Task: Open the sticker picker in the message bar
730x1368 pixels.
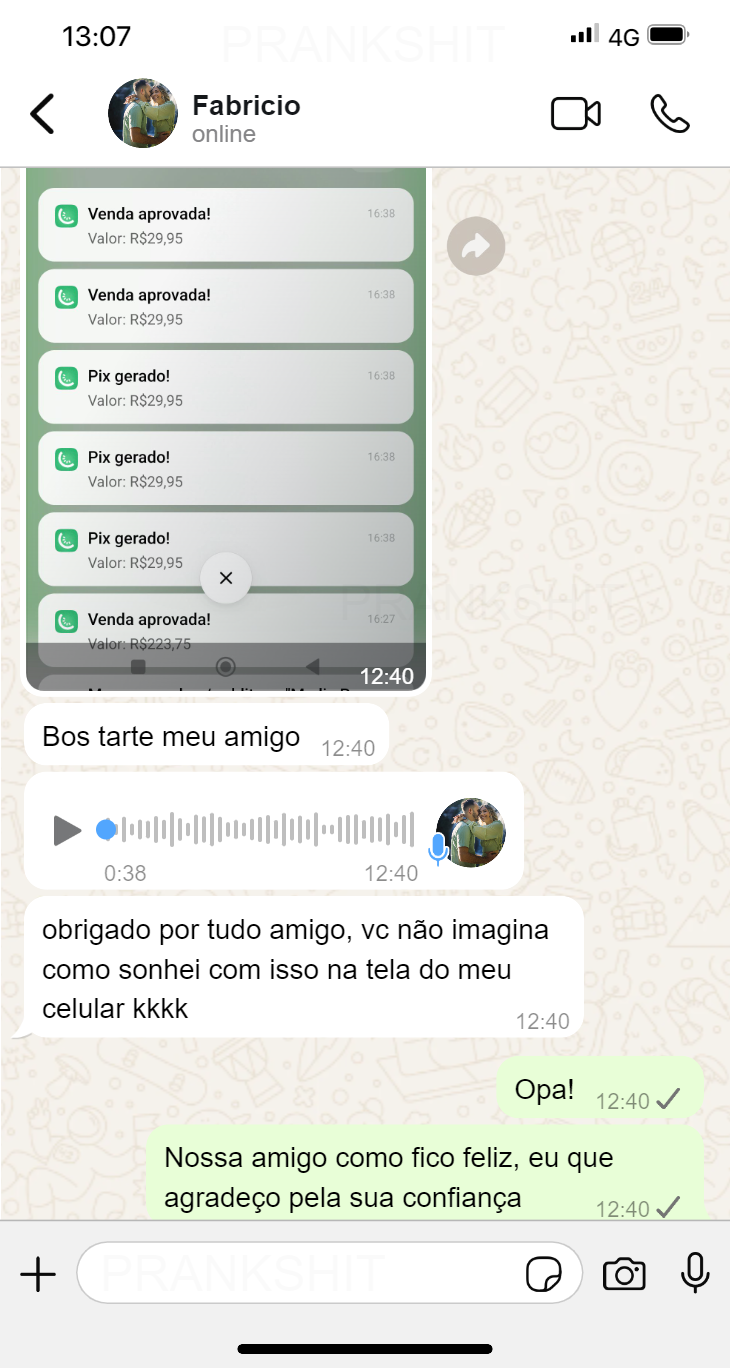Action: 541,1273
